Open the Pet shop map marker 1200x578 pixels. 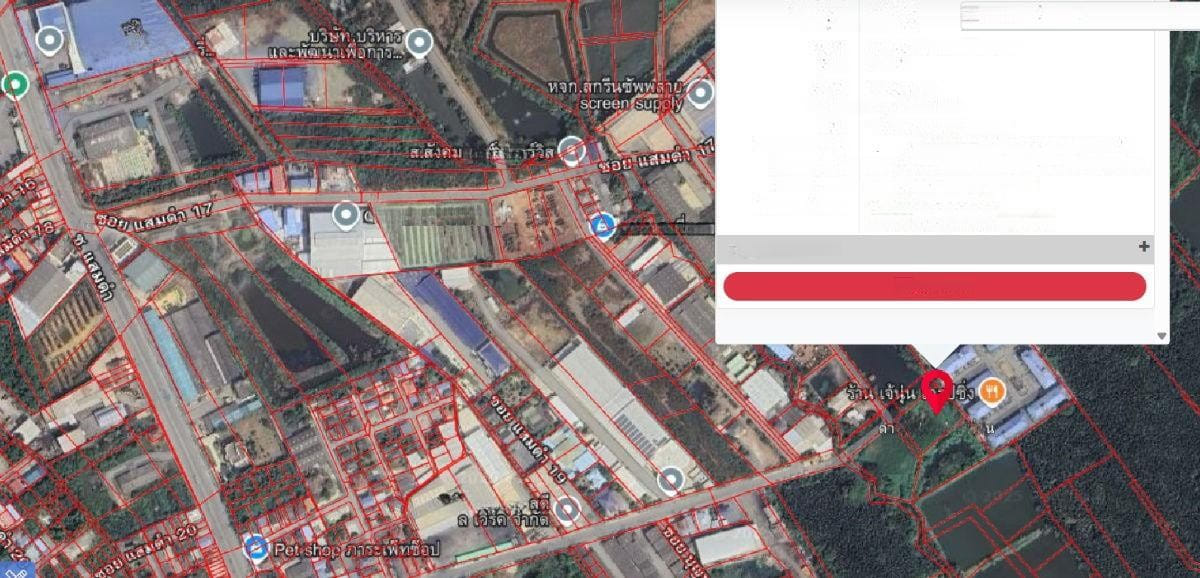pyautogui.click(x=255, y=547)
